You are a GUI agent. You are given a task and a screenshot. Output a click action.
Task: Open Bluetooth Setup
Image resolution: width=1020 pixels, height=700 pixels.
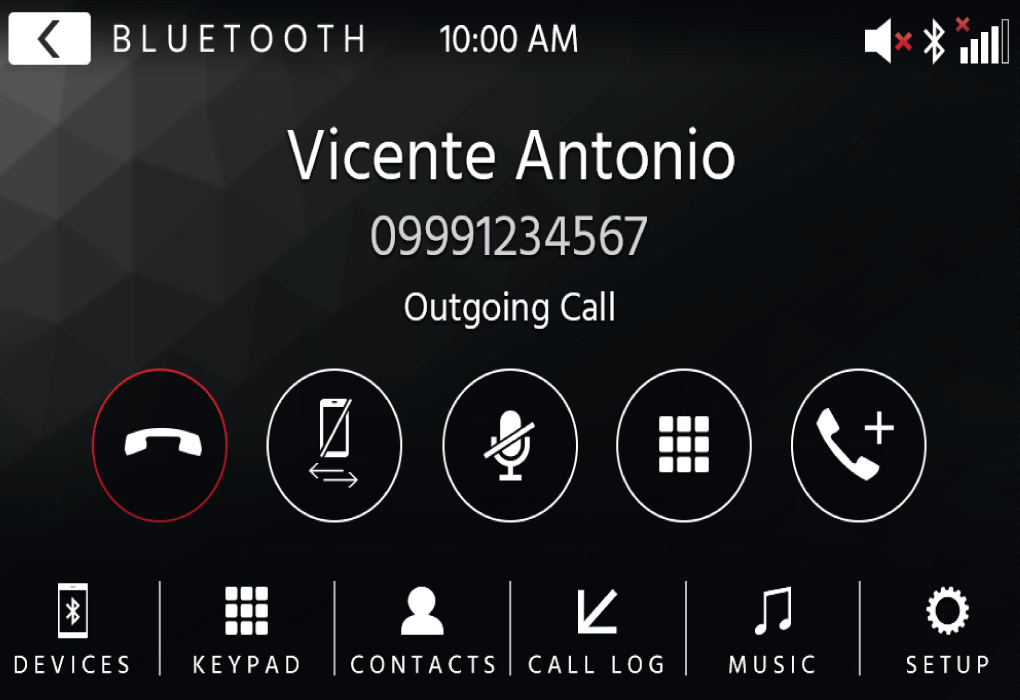click(x=947, y=628)
